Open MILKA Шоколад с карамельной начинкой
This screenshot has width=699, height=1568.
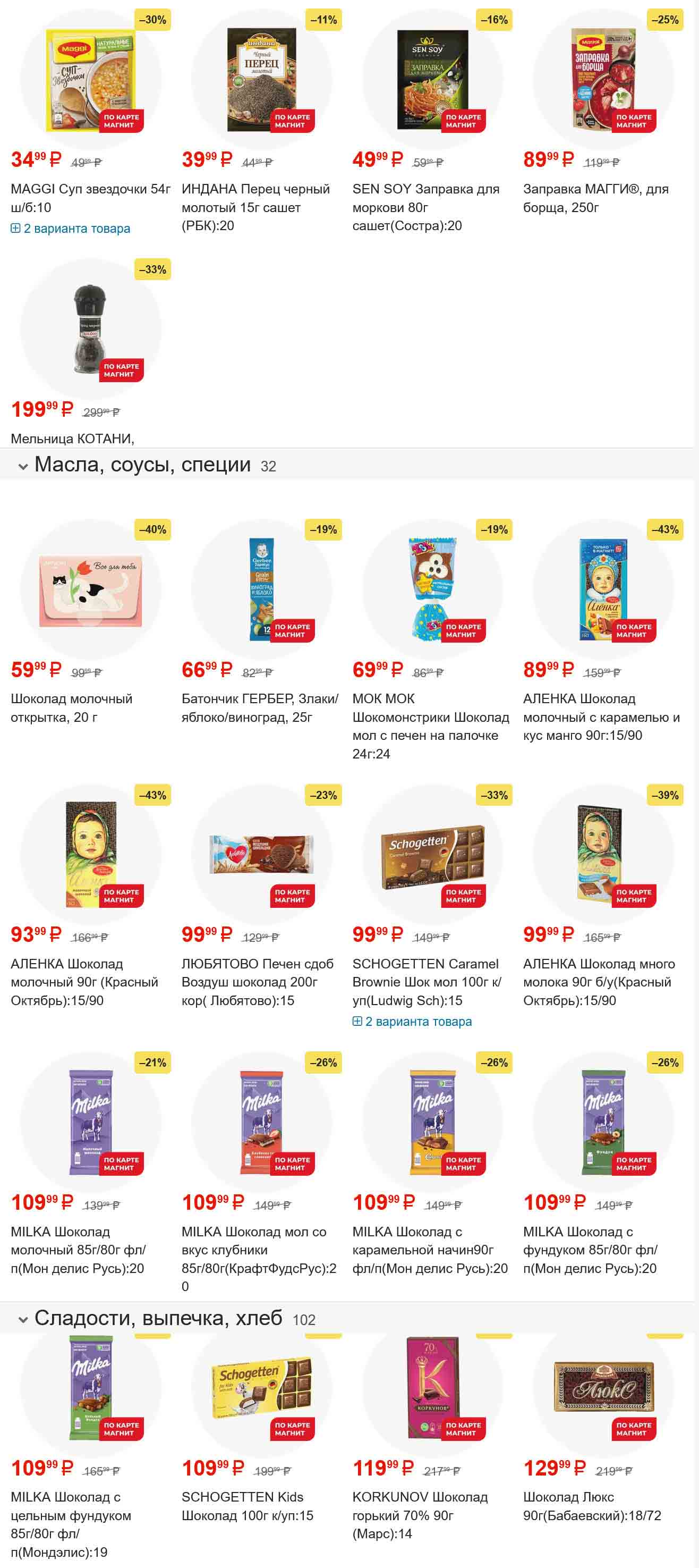(430, 1250)
